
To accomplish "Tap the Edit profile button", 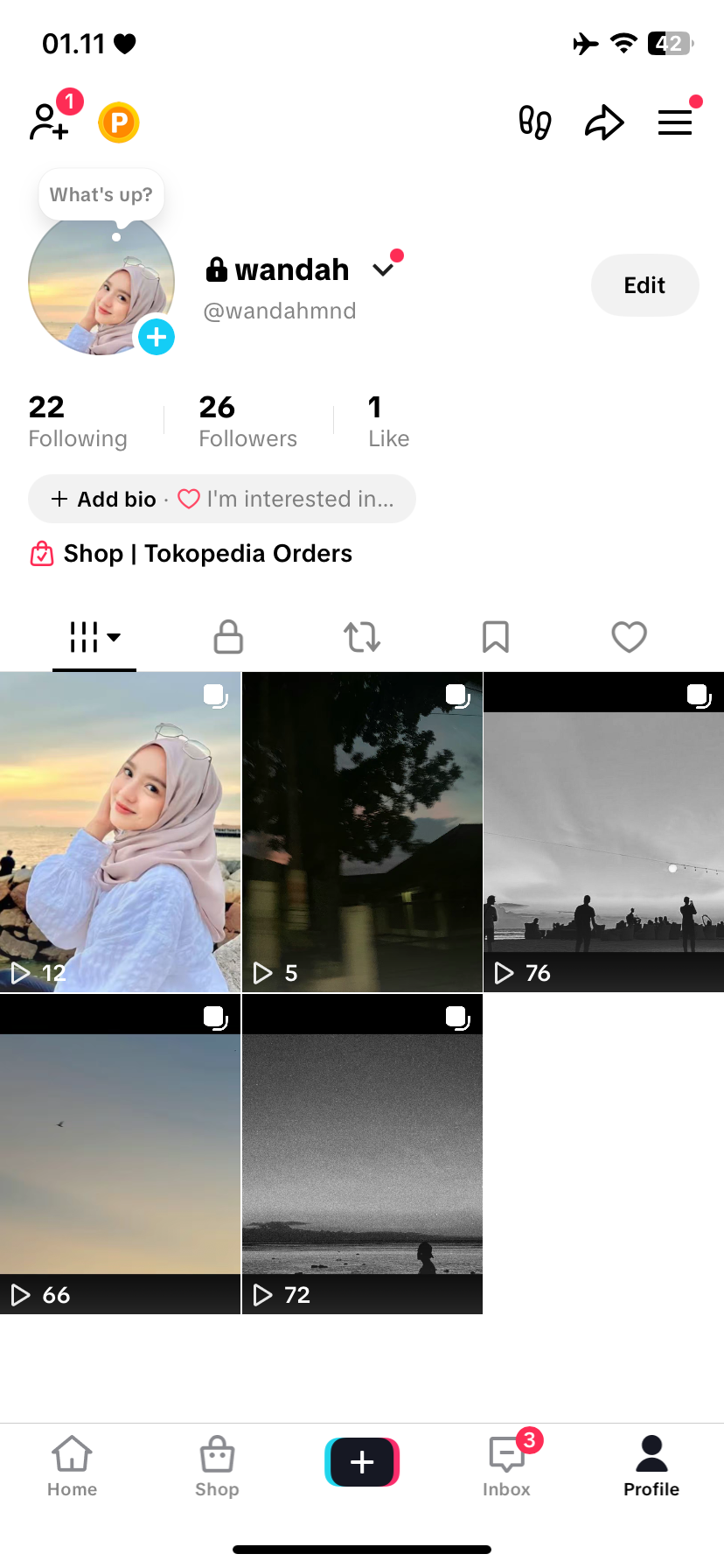I will (x=644, y=285).
